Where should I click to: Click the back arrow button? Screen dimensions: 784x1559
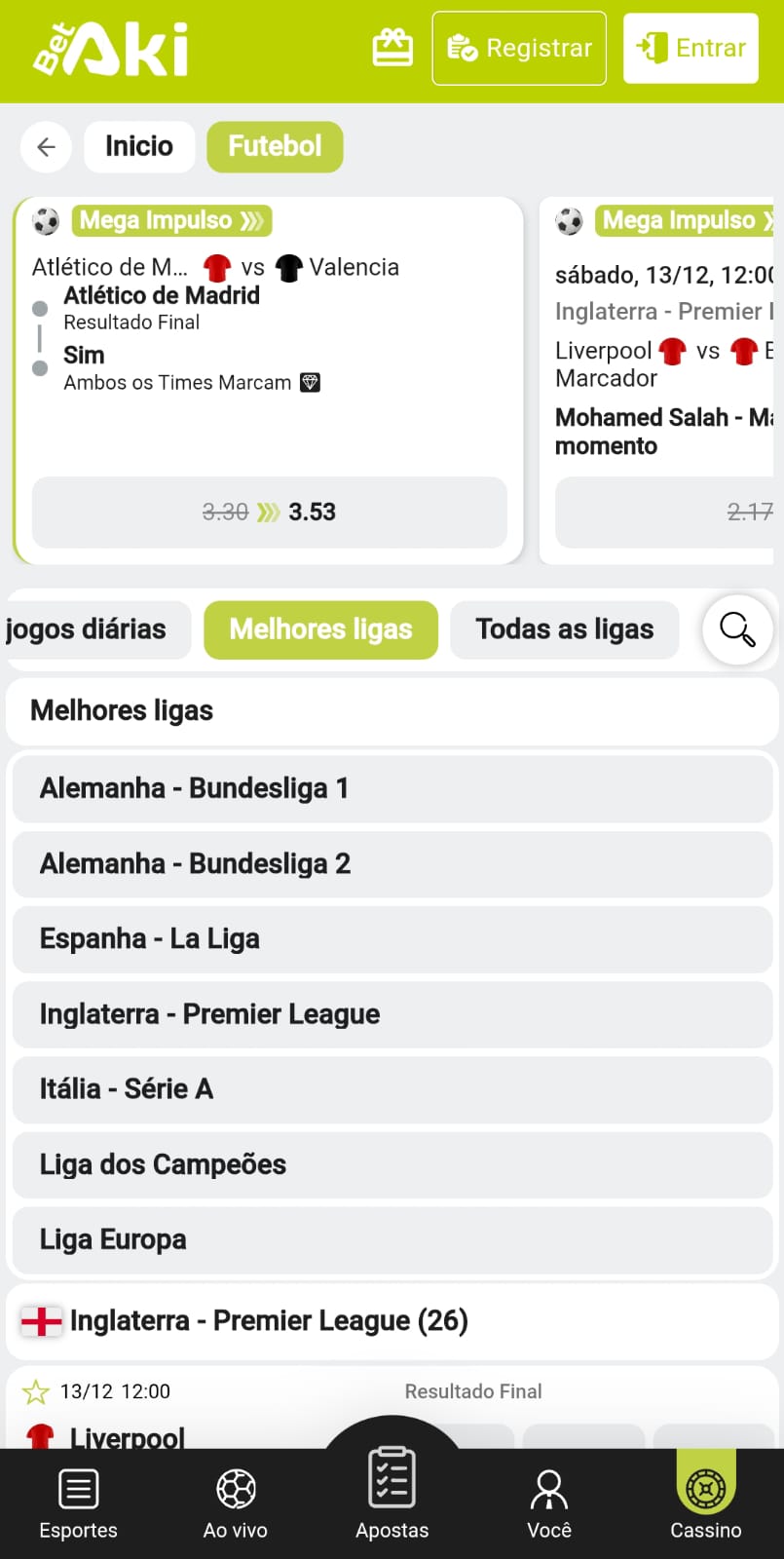pos(46,146)
